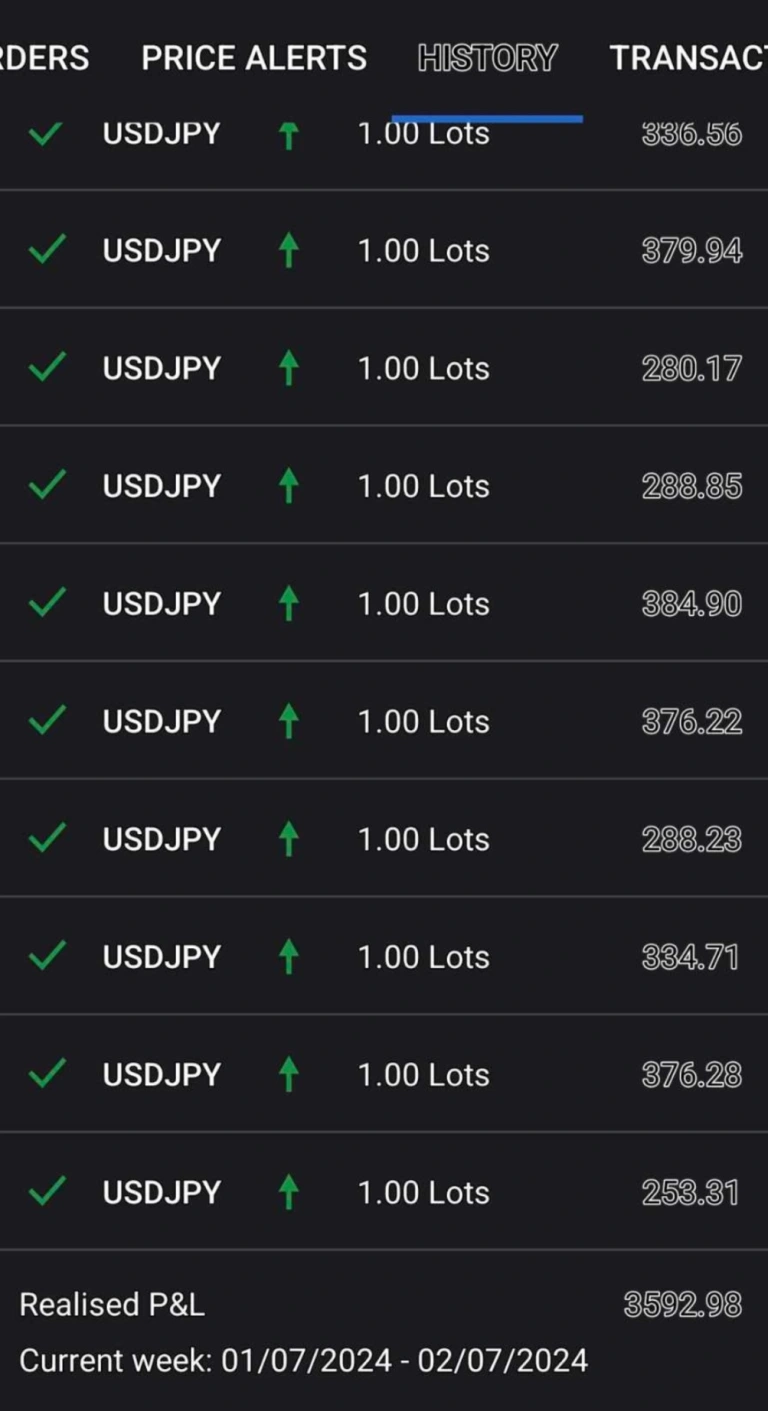View the USDJPY trade showing 376.28

384,1075
